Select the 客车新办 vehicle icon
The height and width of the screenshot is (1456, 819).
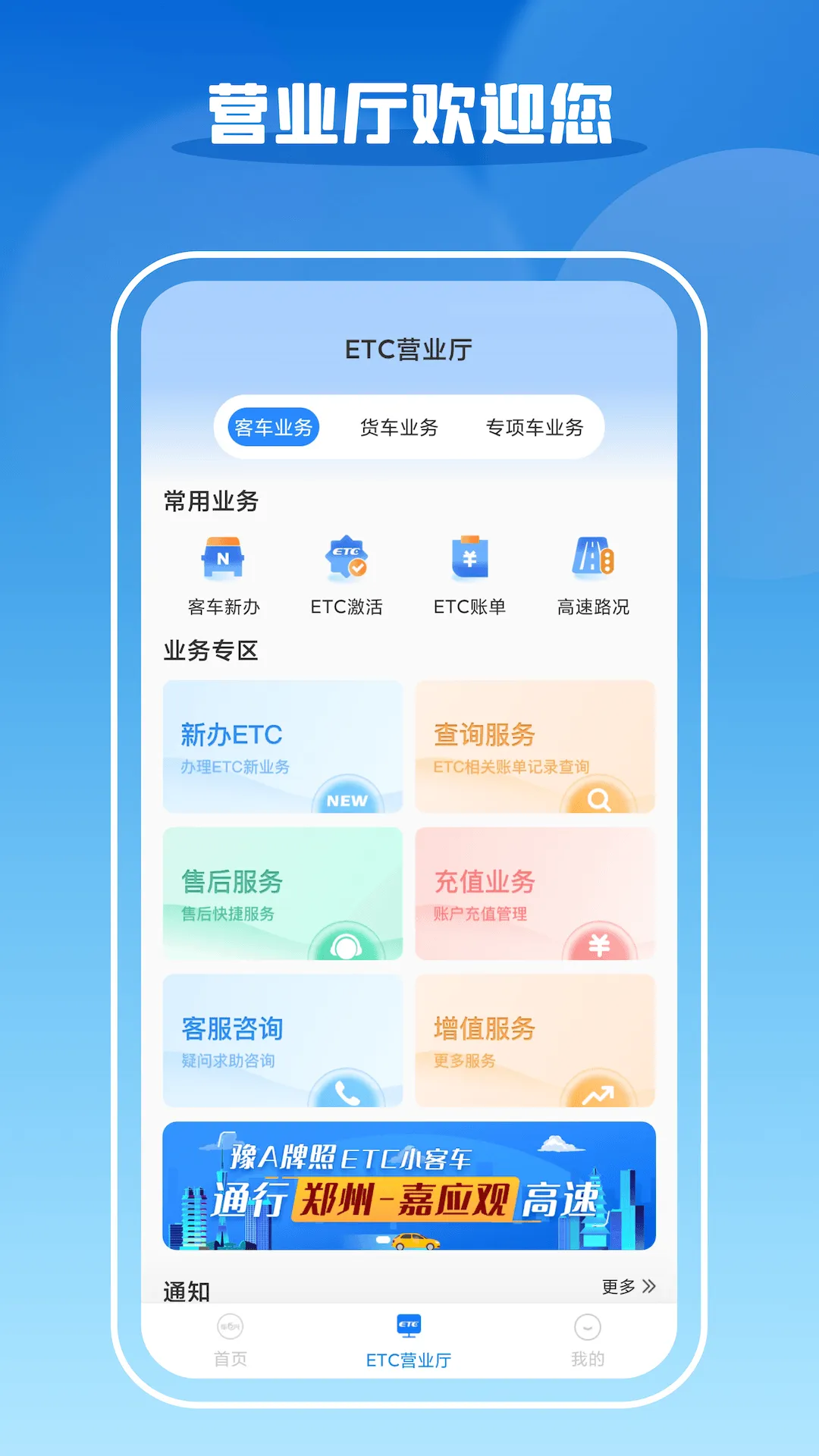coord(224,559)
